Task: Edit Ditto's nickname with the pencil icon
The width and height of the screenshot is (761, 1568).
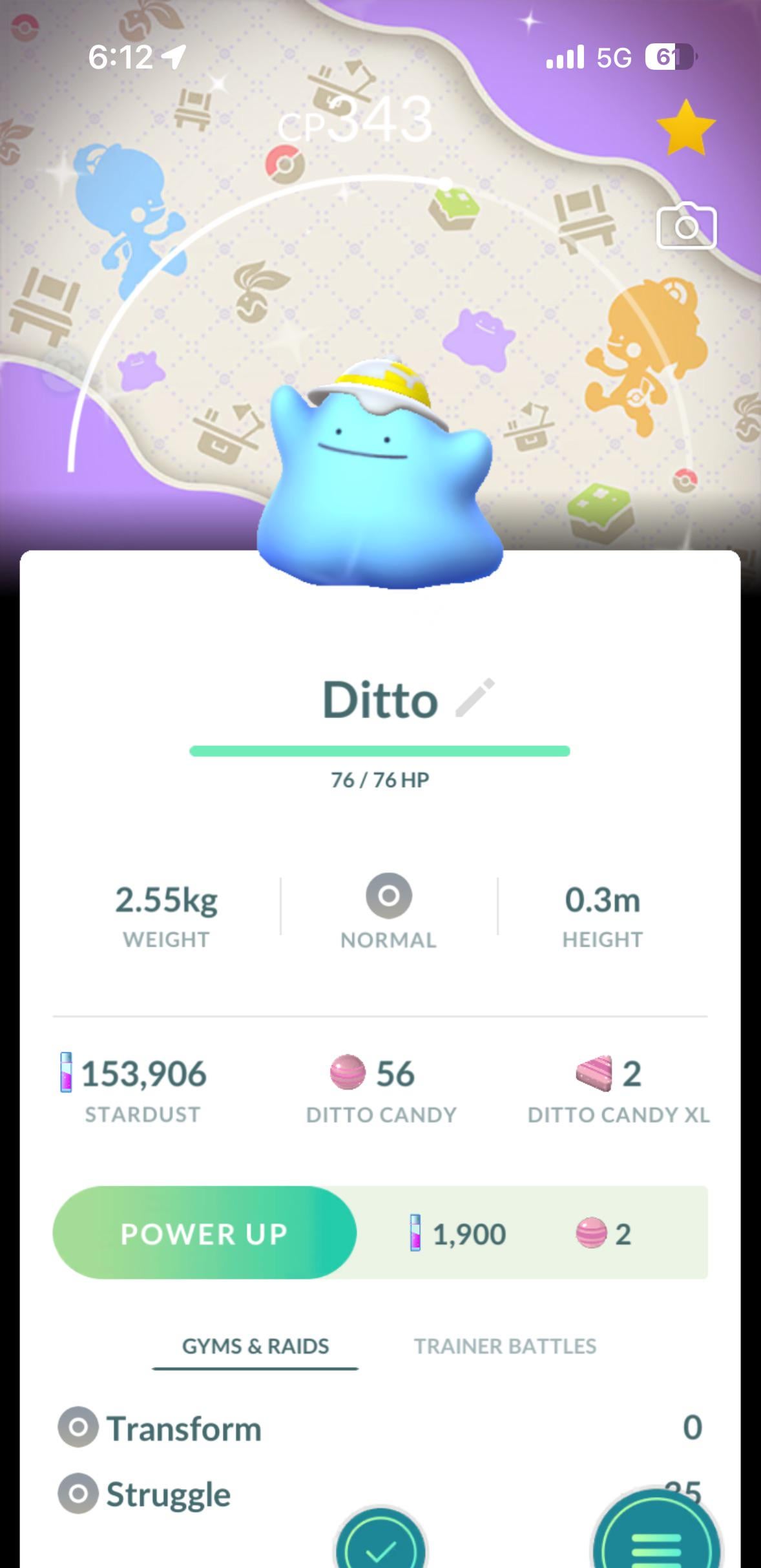Action: coord(475,698)
